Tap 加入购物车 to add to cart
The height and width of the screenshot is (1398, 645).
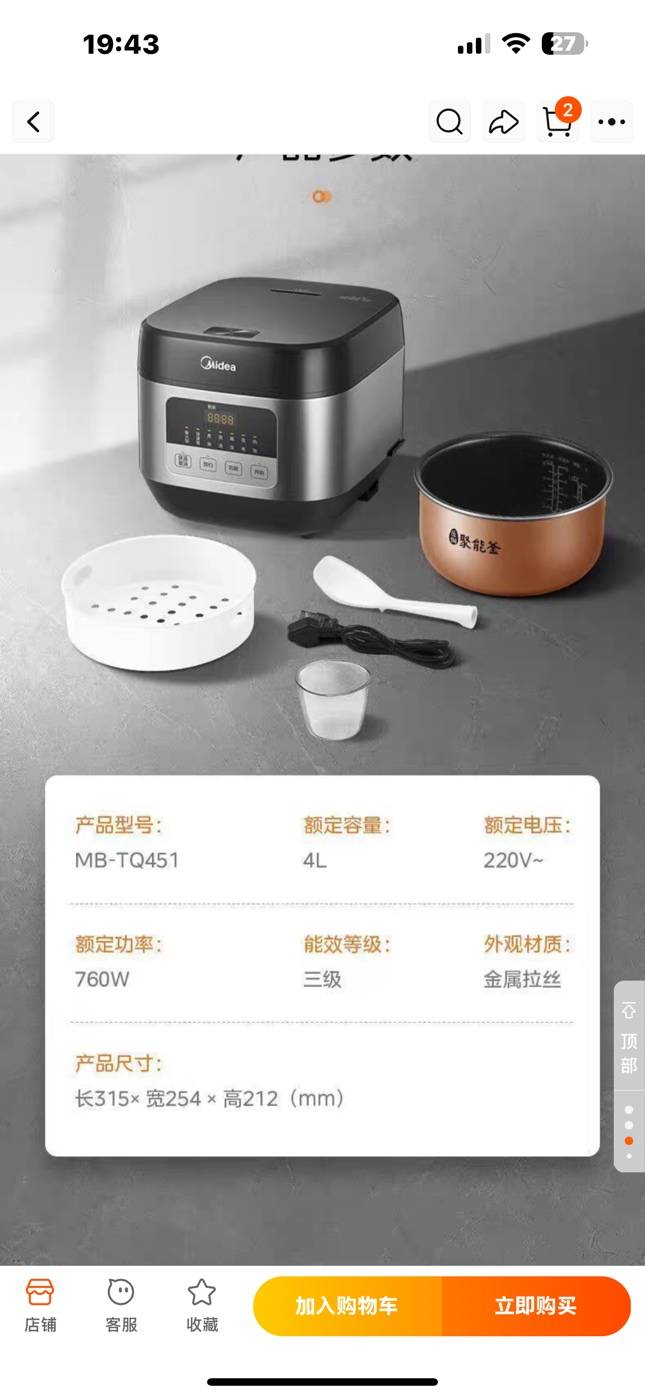click(x=346, y=1306)
